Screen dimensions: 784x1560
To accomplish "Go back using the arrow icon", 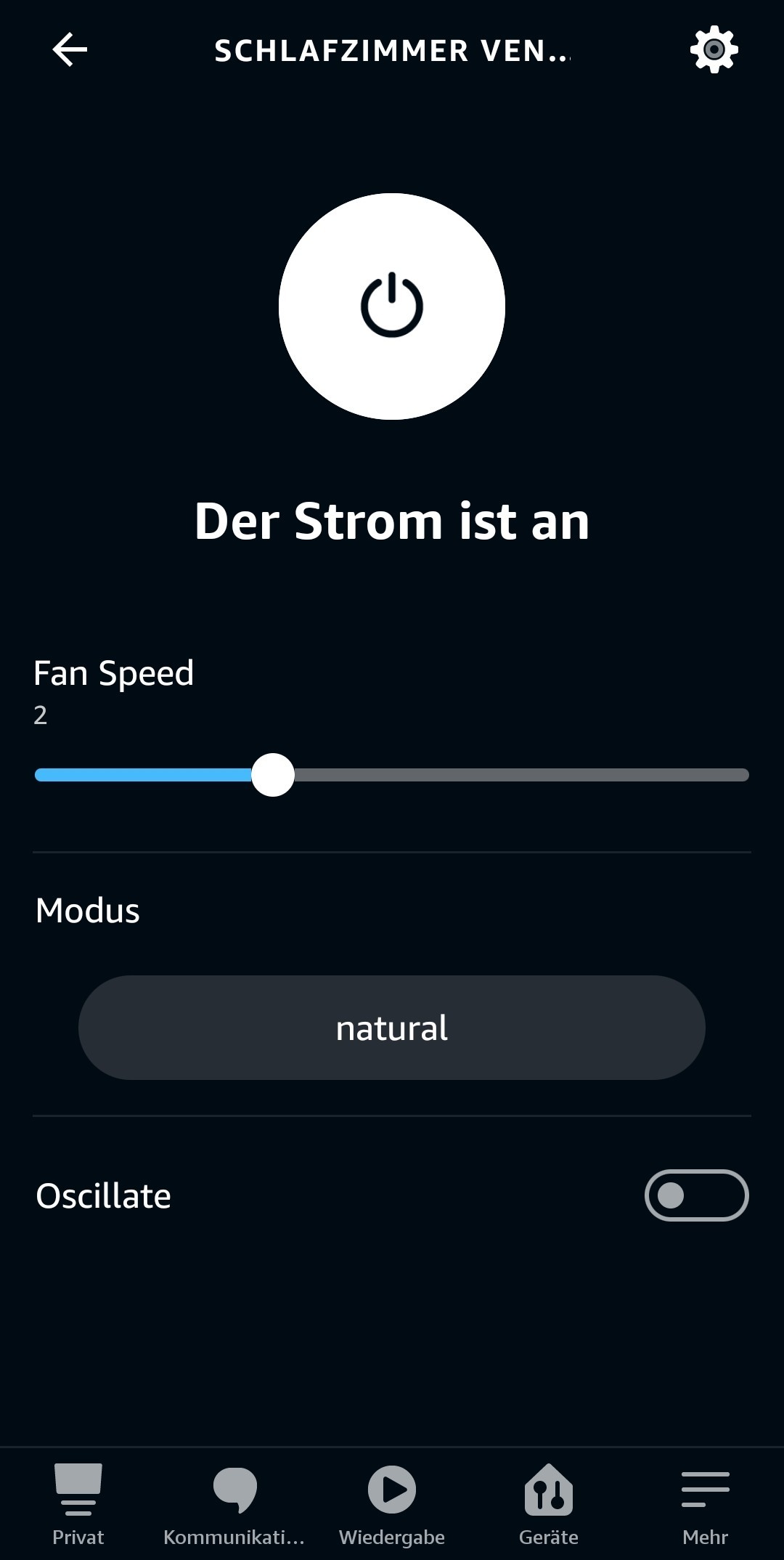I will [x=70, y=50].
